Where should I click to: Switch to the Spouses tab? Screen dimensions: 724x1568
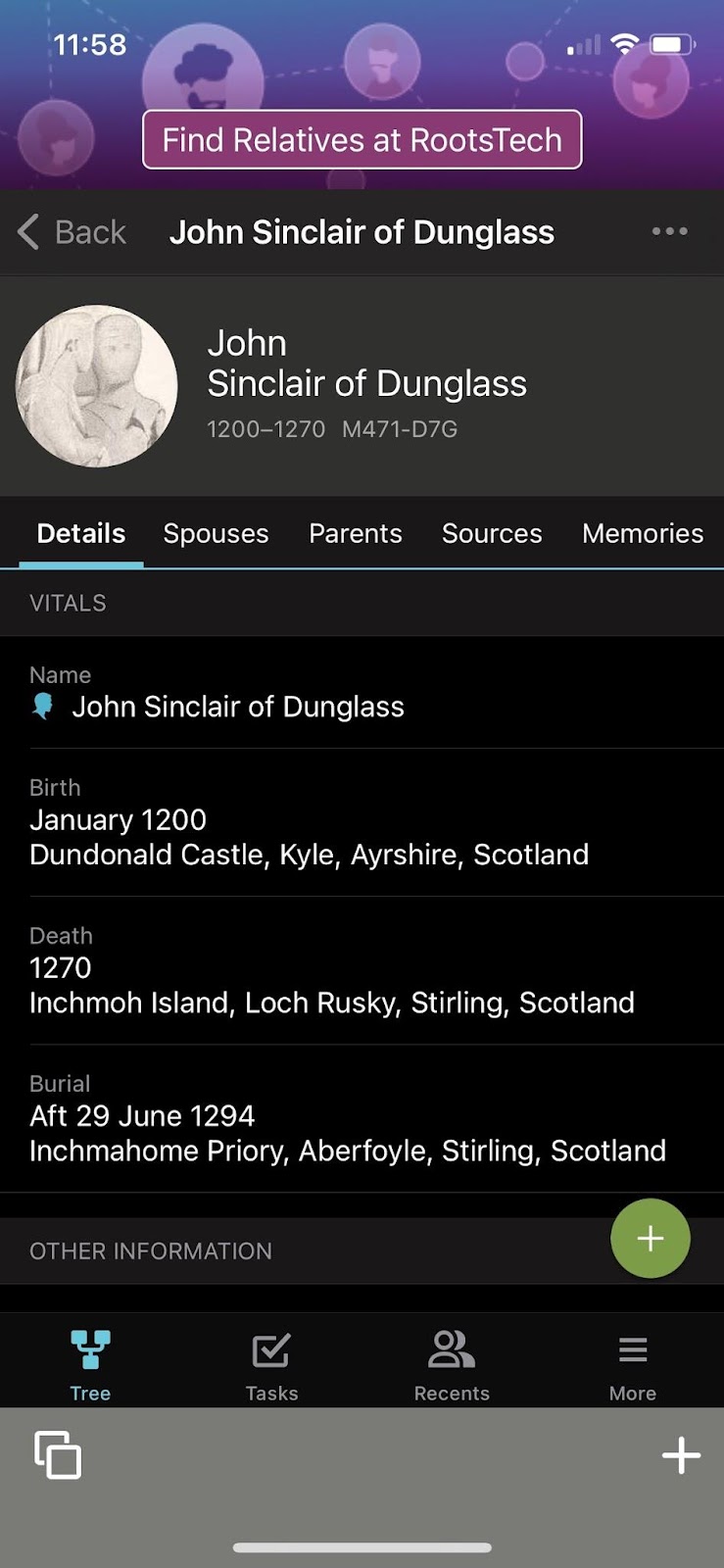pos(216,533)
